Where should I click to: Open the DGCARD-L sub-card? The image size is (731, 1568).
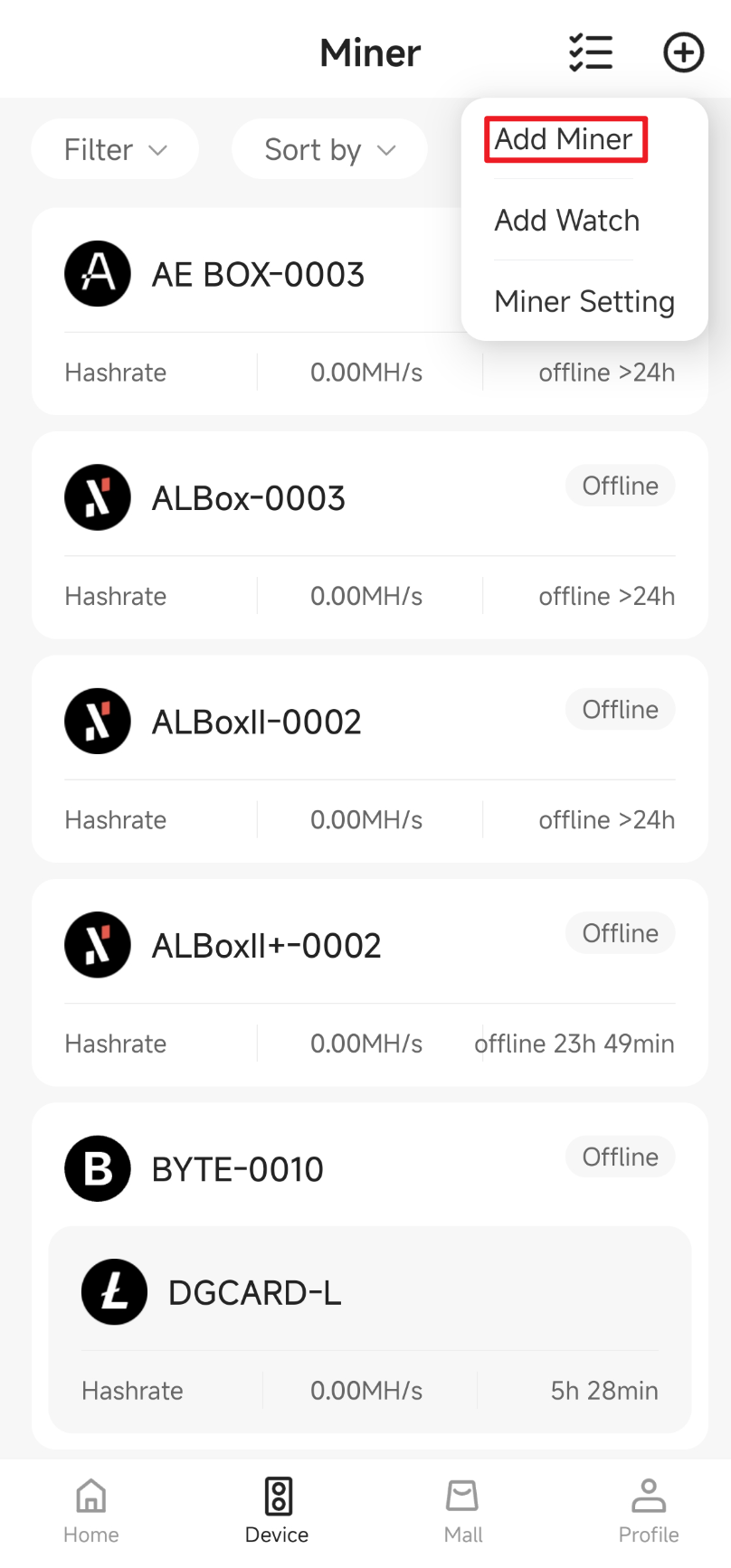point(370,1329)
